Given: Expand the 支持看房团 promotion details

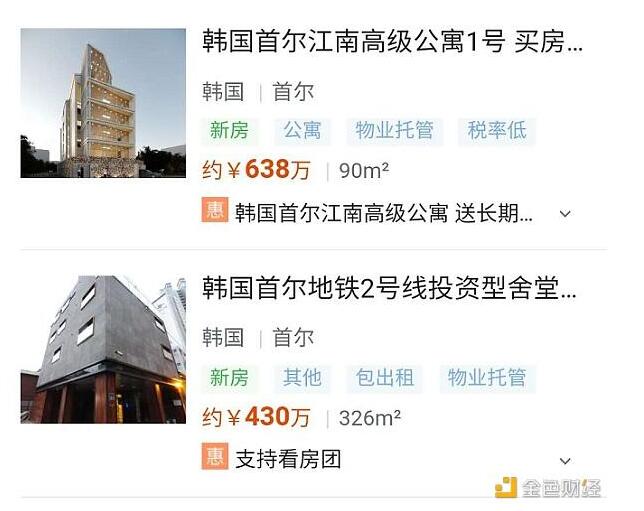Looking at the screenshot, I should [x=565, y=461].
